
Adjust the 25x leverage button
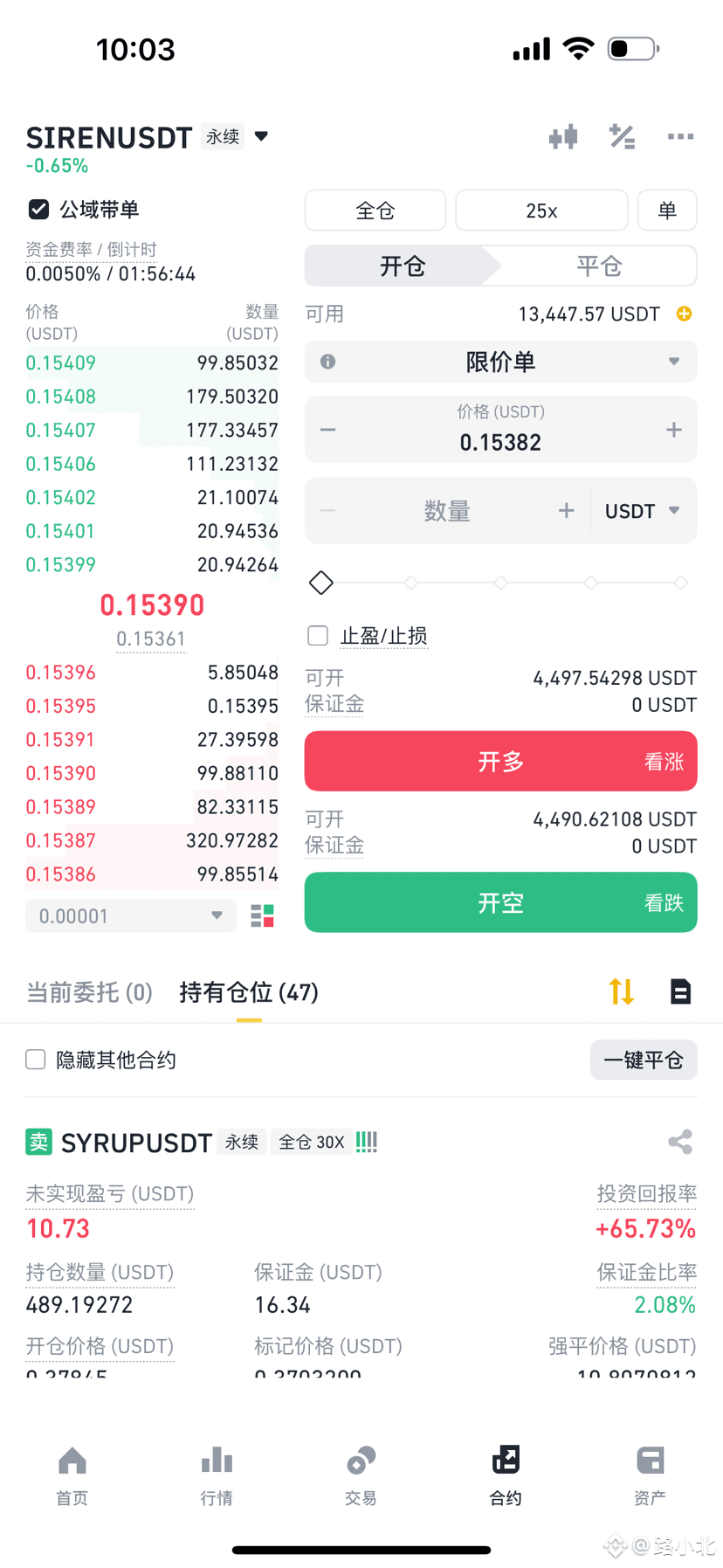tap(541, 211)
